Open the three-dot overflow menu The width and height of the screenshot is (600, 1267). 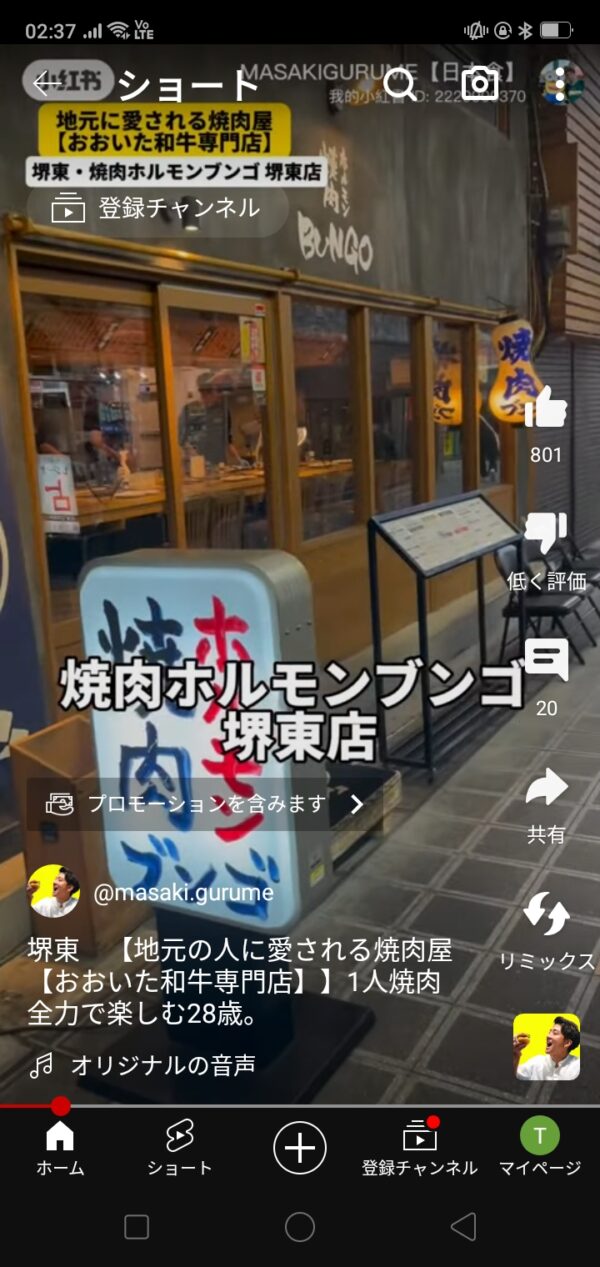[x=561, y=84]
